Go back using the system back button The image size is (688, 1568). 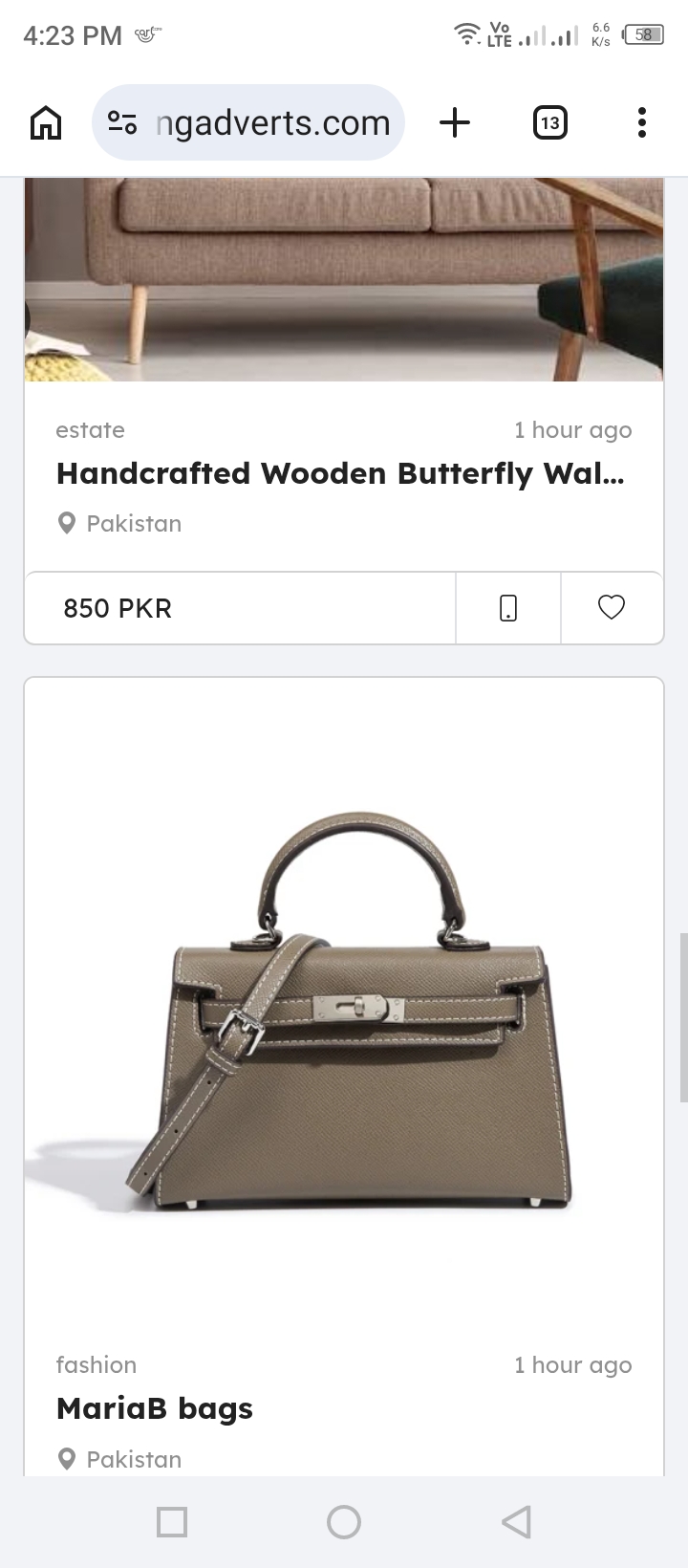(516, 1522)
